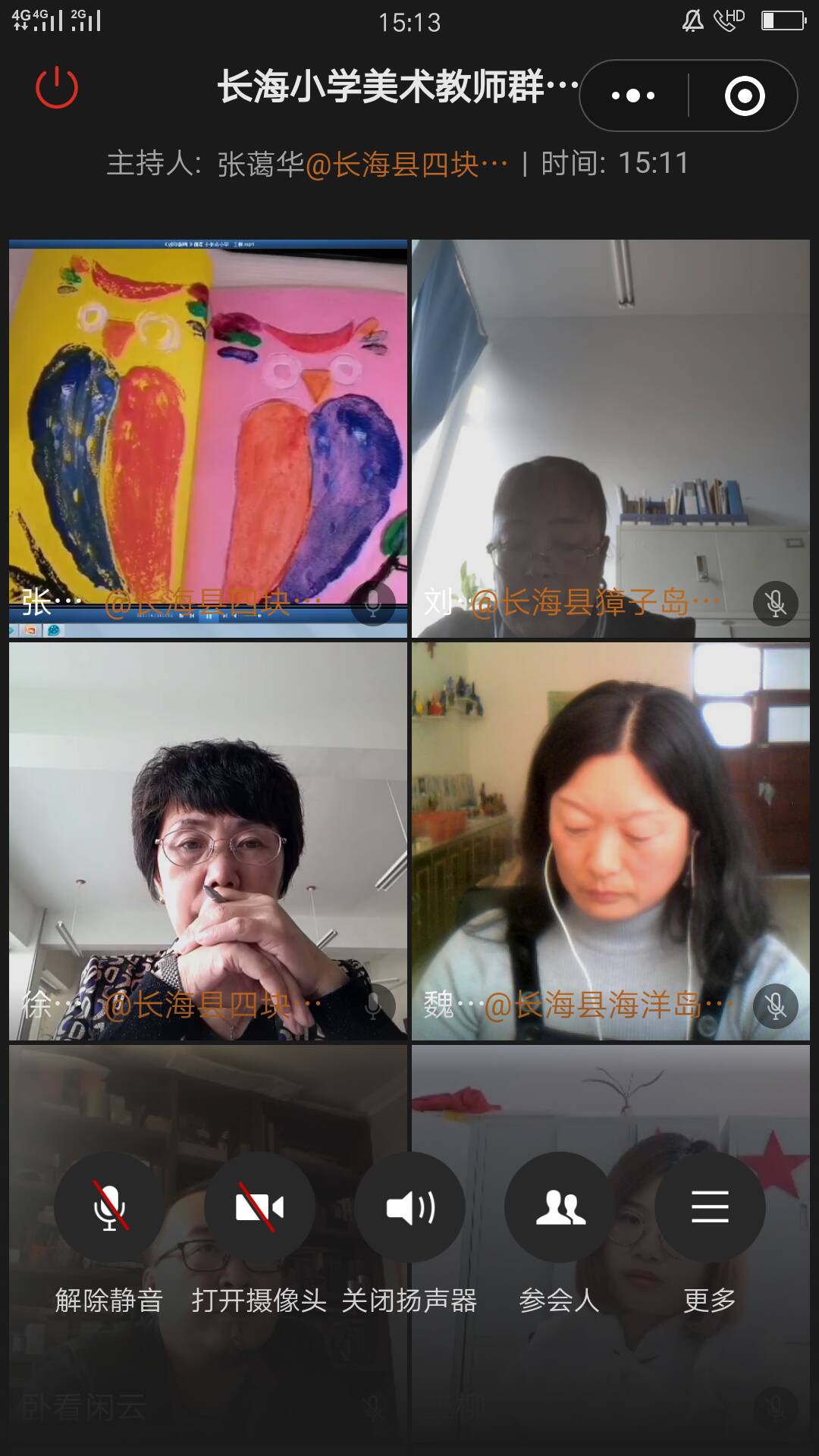Select 魏@长海县海洋岛 video tile
819x1456 pixels.
(610, 840)
